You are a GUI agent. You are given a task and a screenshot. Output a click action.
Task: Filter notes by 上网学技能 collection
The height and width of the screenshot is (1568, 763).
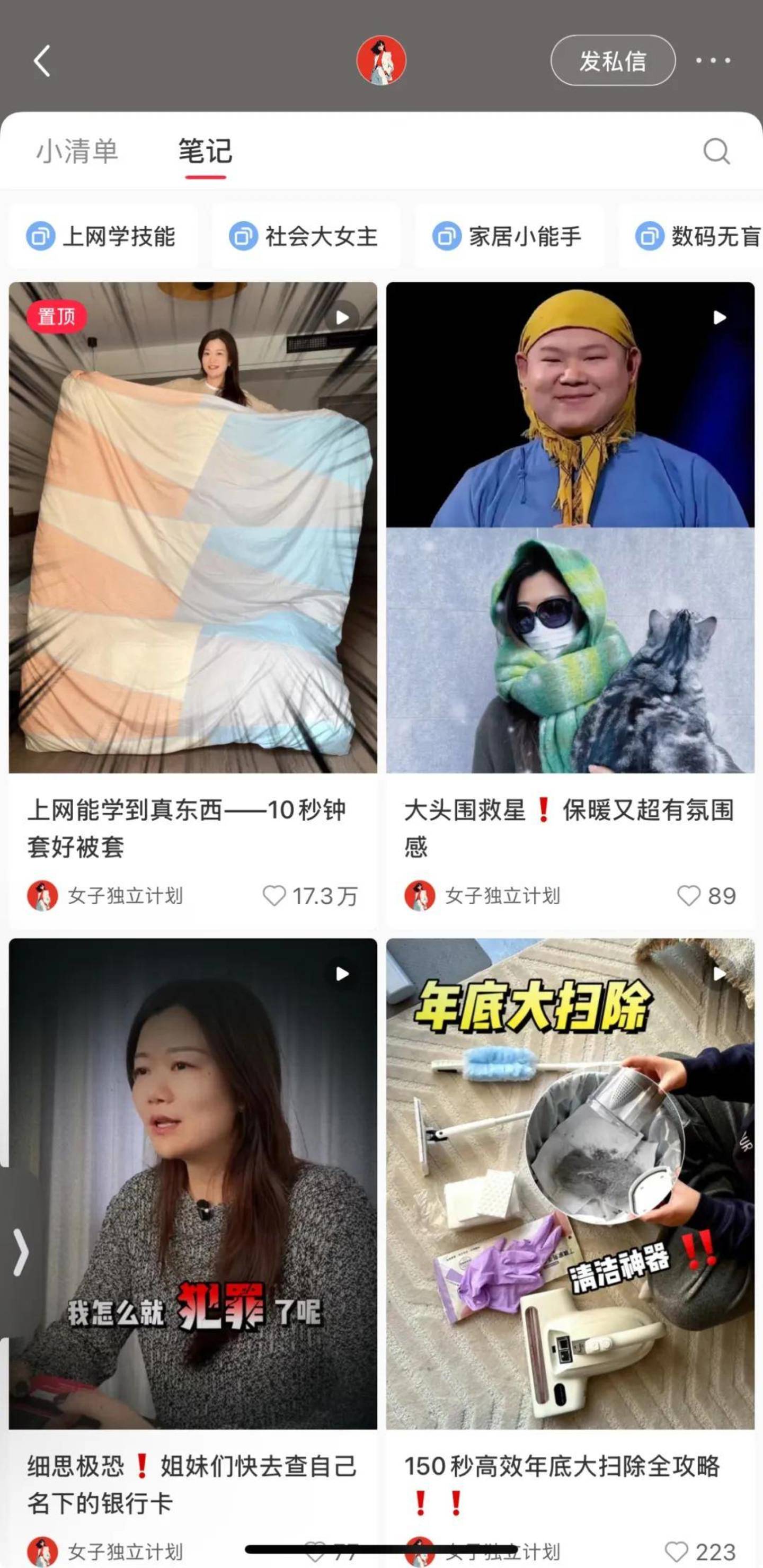102,236
